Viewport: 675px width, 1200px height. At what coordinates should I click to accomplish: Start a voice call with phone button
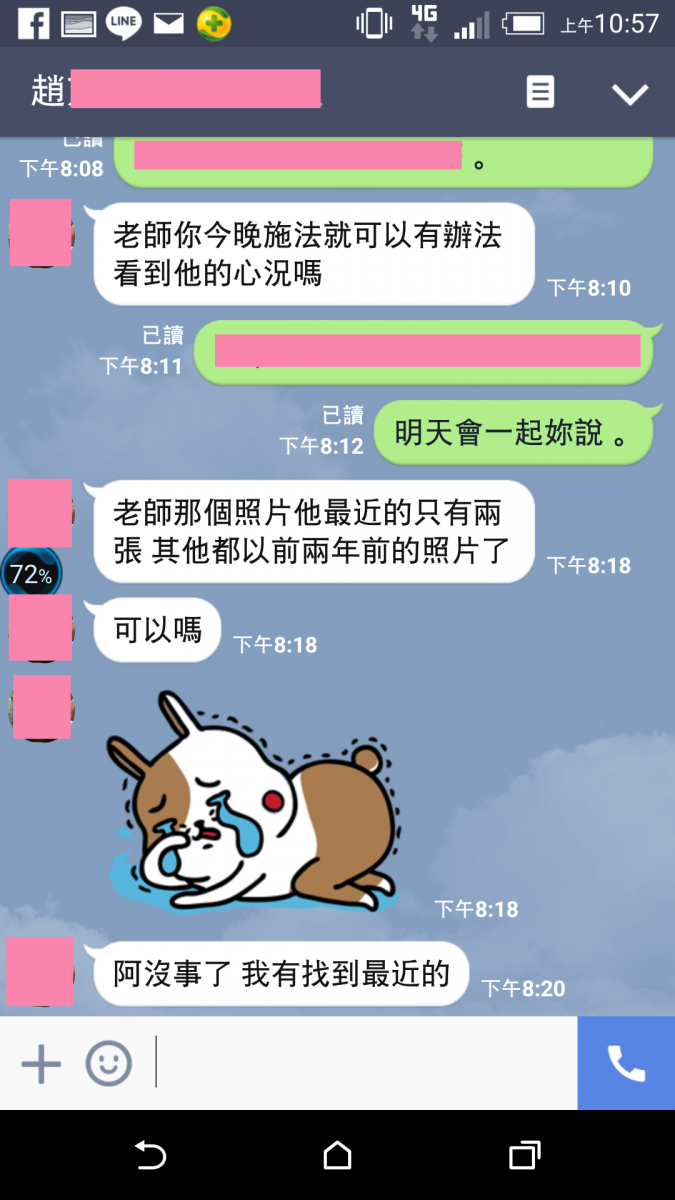point(626,1064)
